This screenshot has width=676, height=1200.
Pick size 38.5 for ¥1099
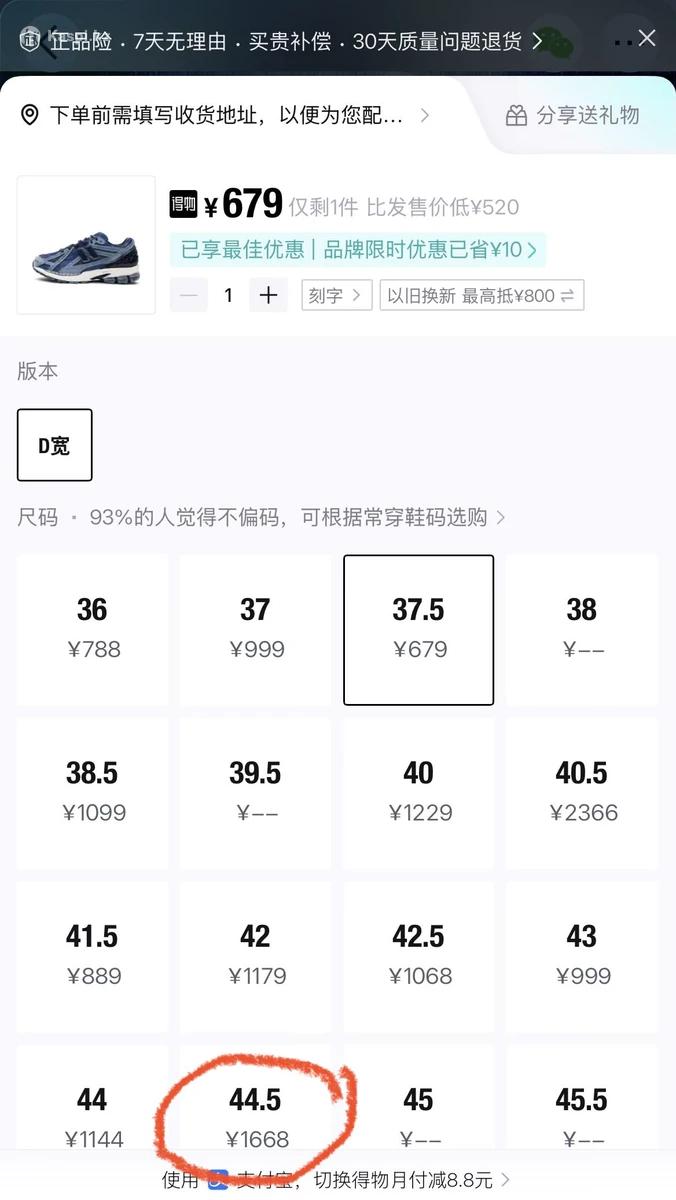[92, 792]
